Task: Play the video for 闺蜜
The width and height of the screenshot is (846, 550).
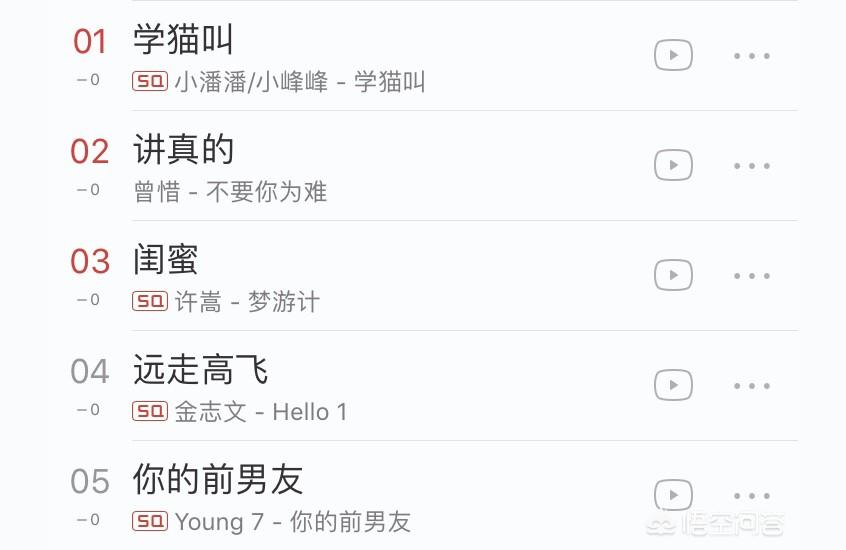Action: pyautogui.click(x=673, y=275)
